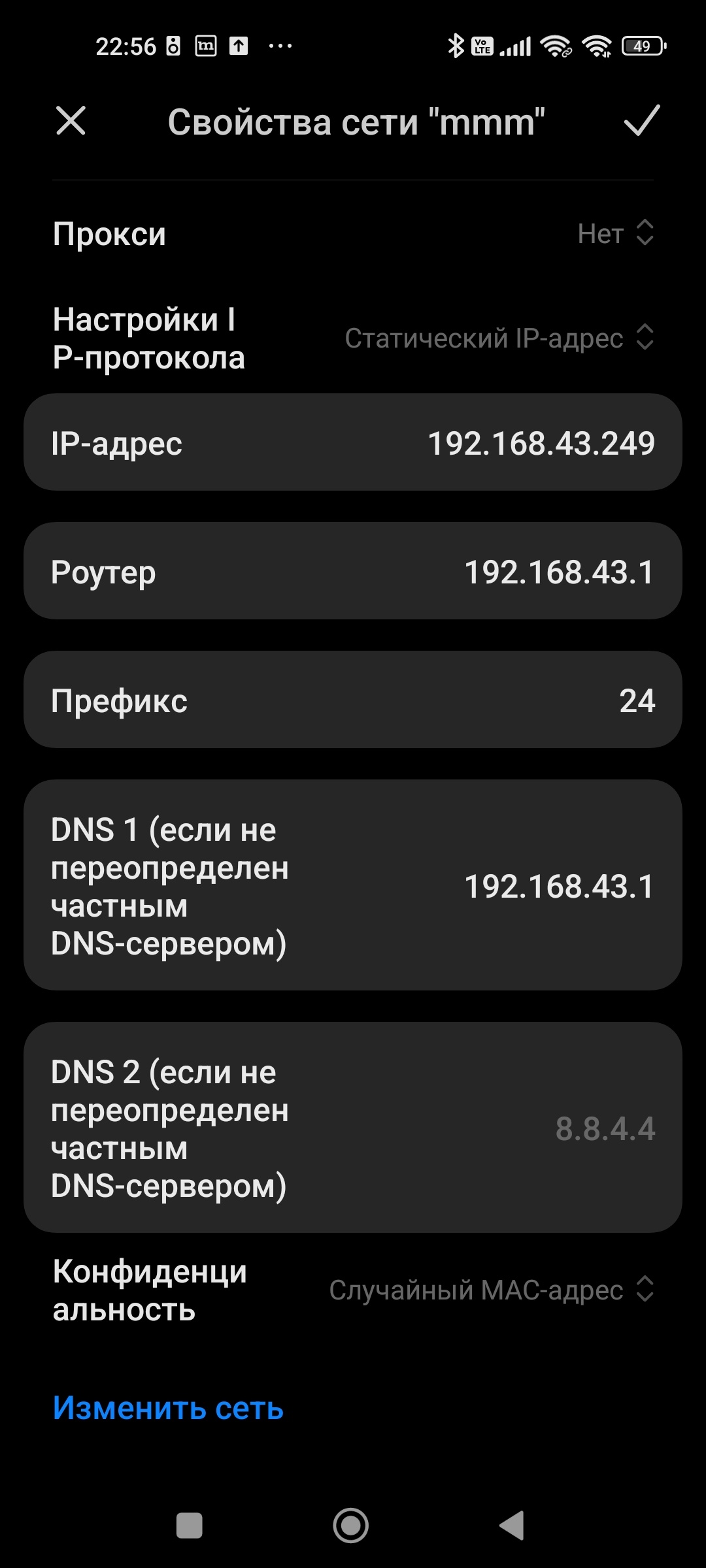Edit the DNS 1 address field
The width and height of the screenshot is (706, 1568).
[x=558, y=887]
